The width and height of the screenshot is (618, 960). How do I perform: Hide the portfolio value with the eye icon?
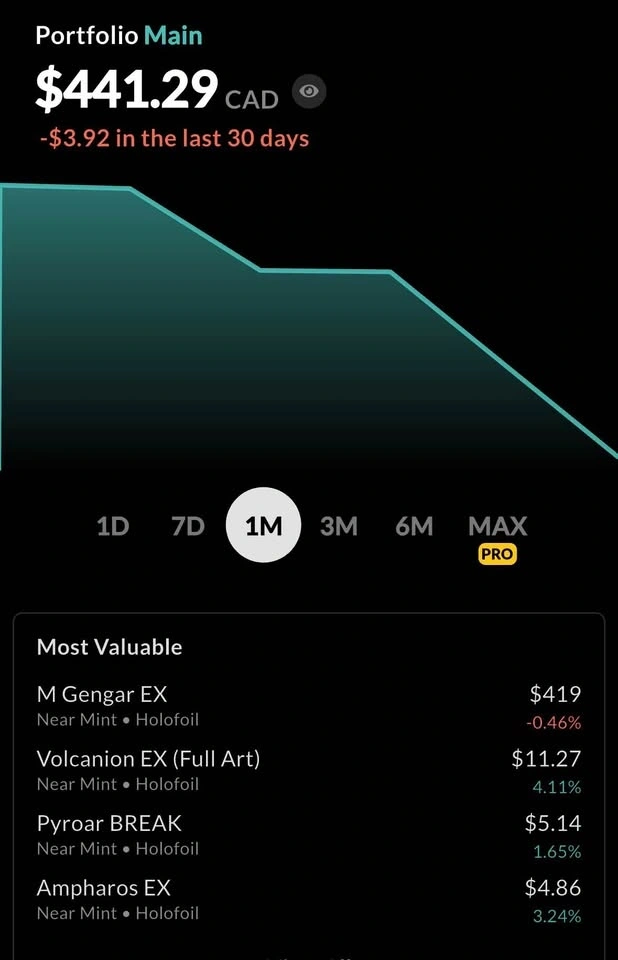[309, 92]
